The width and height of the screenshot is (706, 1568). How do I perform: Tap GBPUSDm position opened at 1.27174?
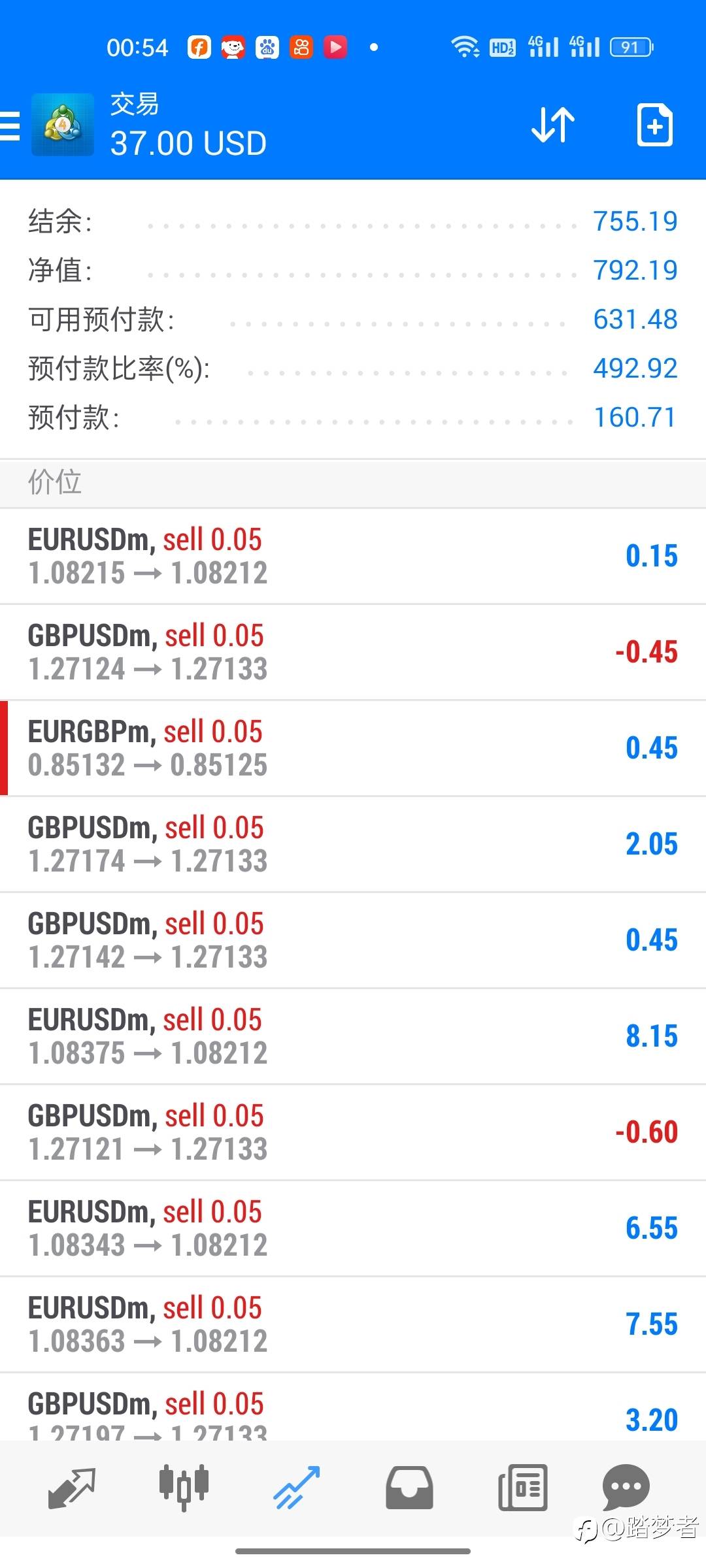pyautogui.click(x=353, y=844)
